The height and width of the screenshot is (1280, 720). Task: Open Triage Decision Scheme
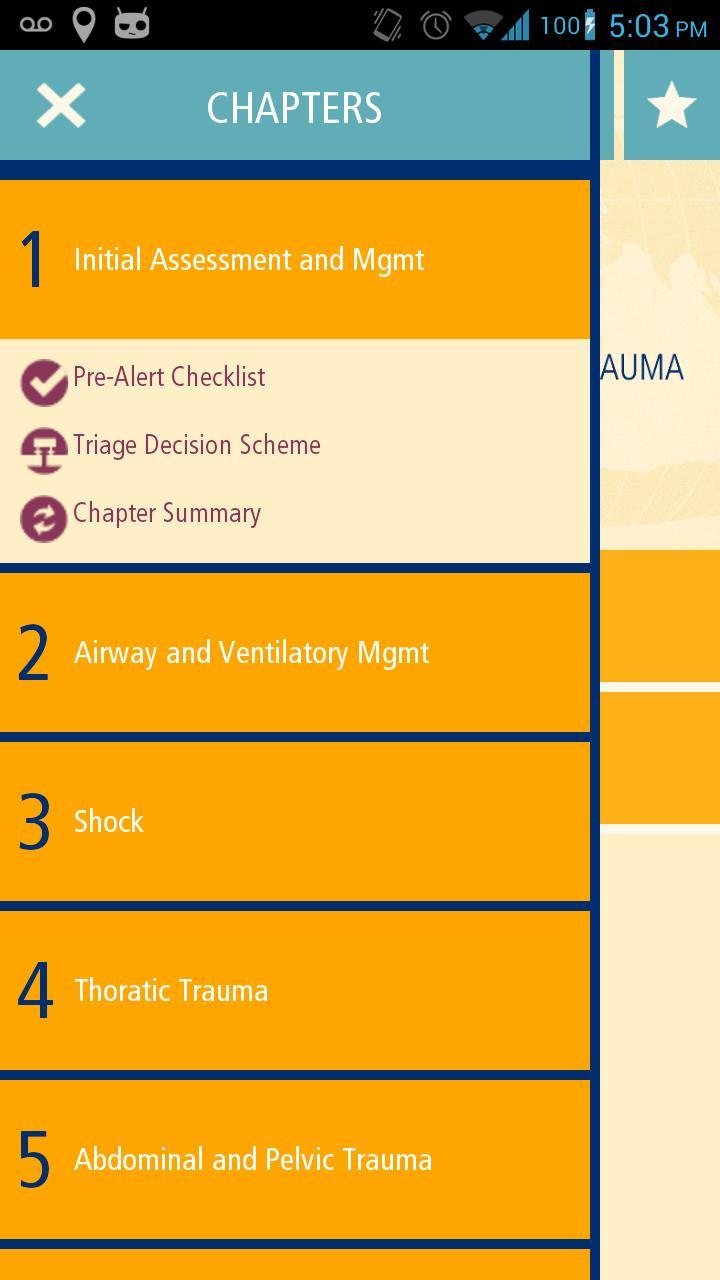click(196, 446)
